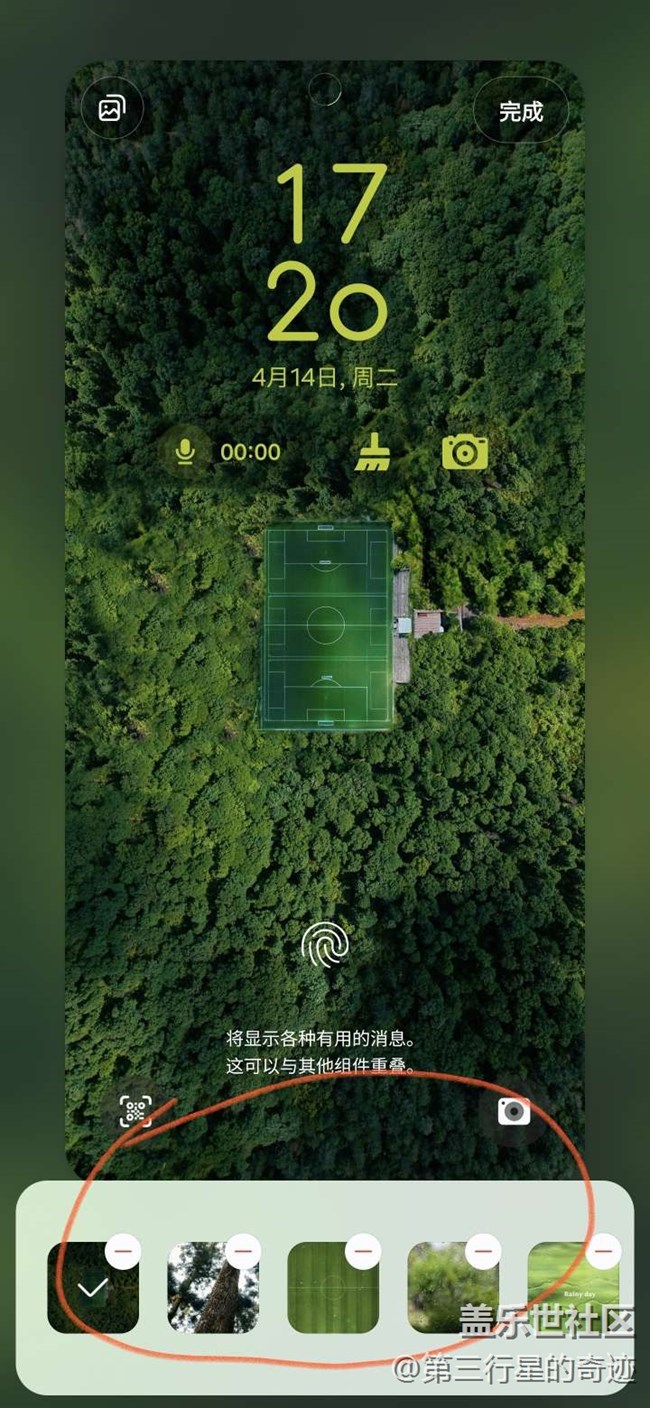Tap the broom cleaner widget

click(372, 452)
